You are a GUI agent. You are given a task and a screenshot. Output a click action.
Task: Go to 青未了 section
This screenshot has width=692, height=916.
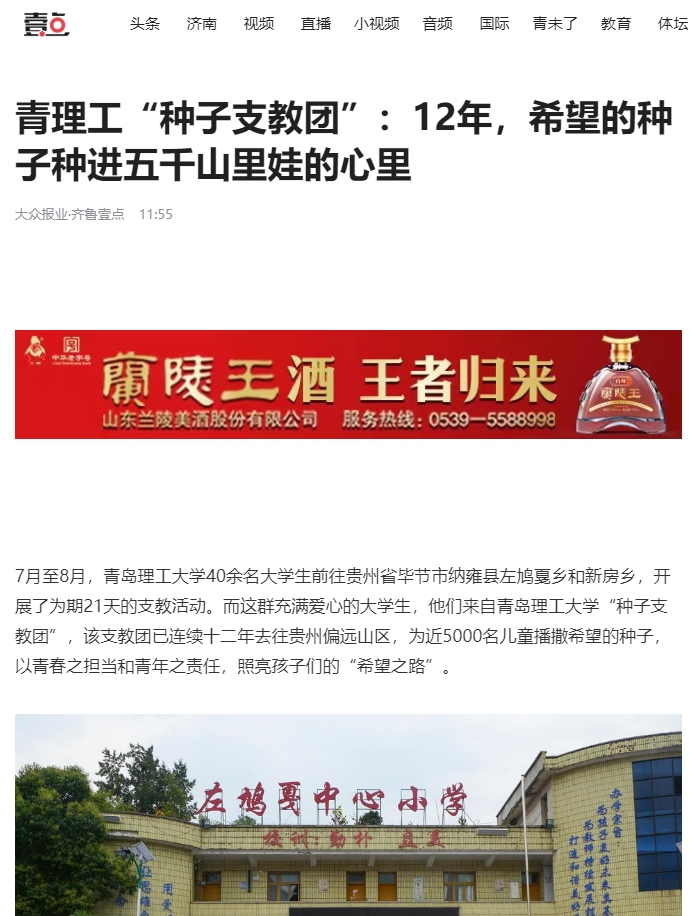pos(555,24)
